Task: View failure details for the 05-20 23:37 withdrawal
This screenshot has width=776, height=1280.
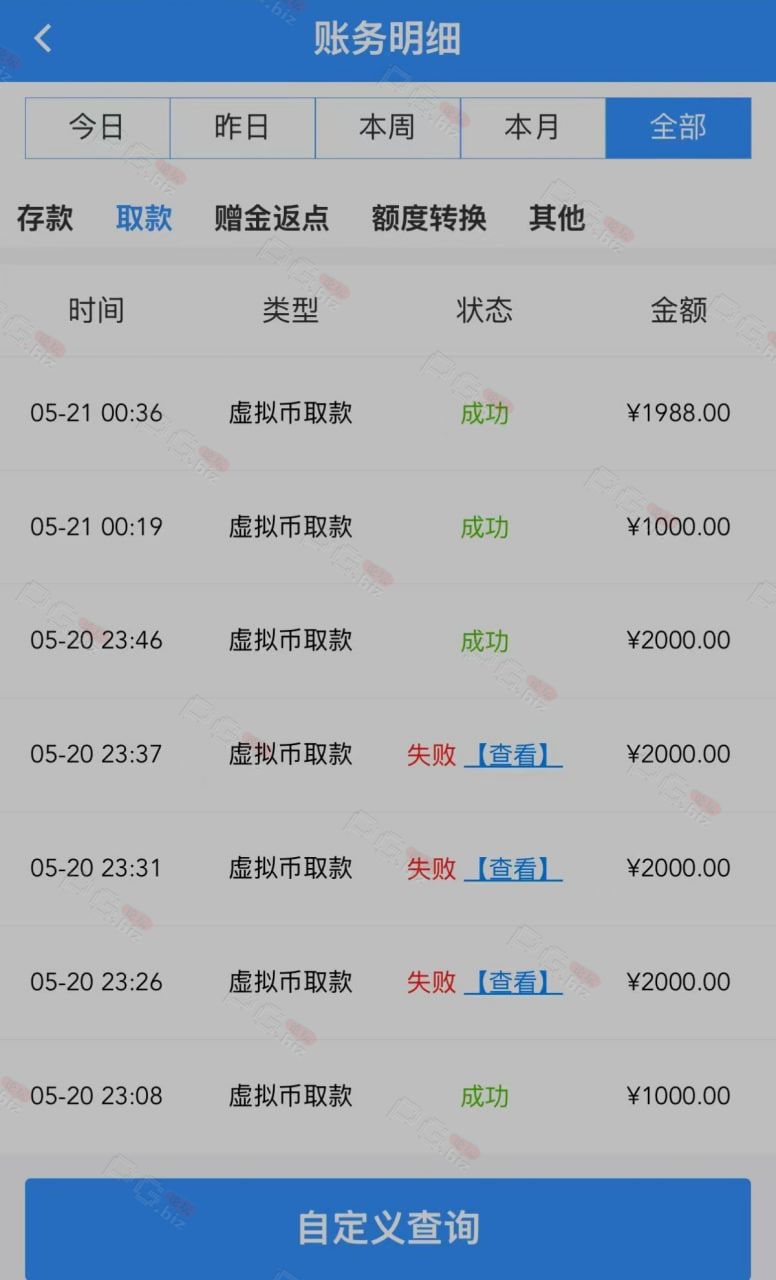Action: tap(513, 754)
